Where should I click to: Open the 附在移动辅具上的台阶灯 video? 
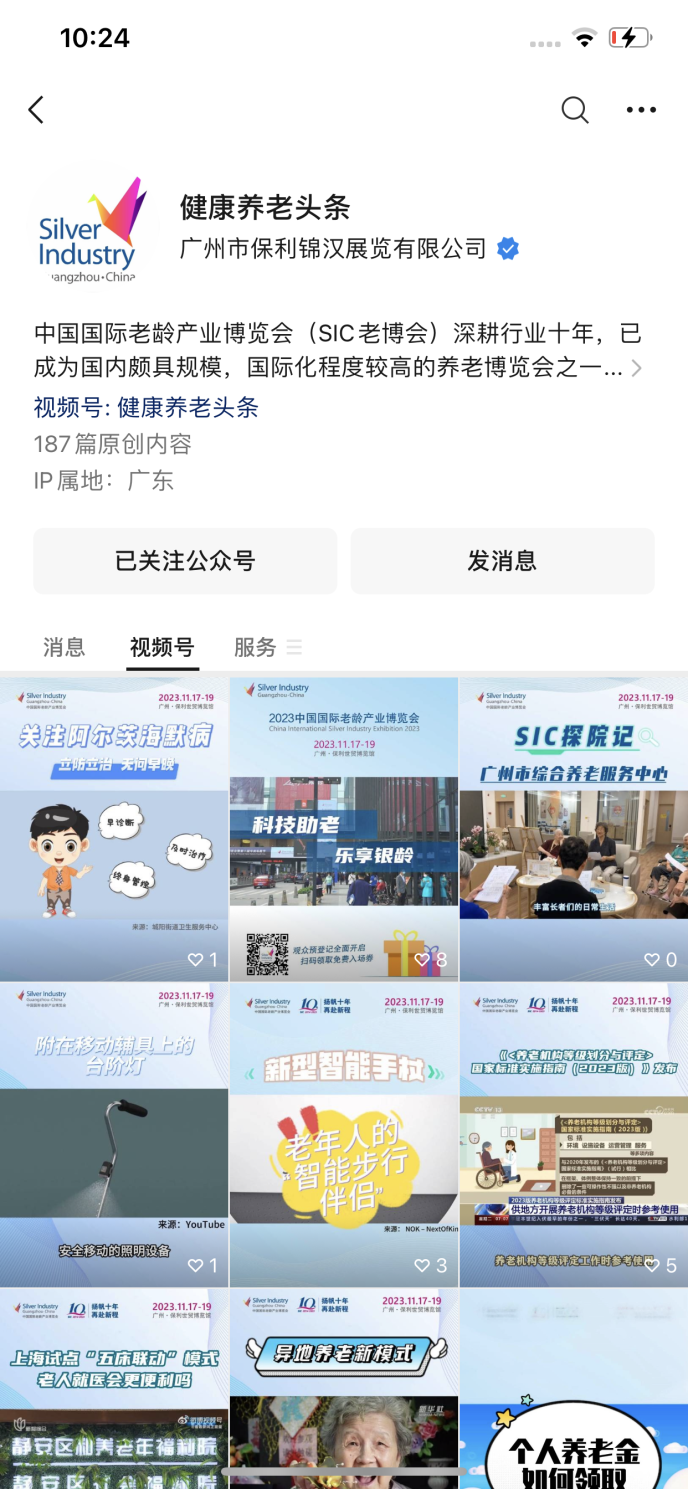tap(114, 1135)
